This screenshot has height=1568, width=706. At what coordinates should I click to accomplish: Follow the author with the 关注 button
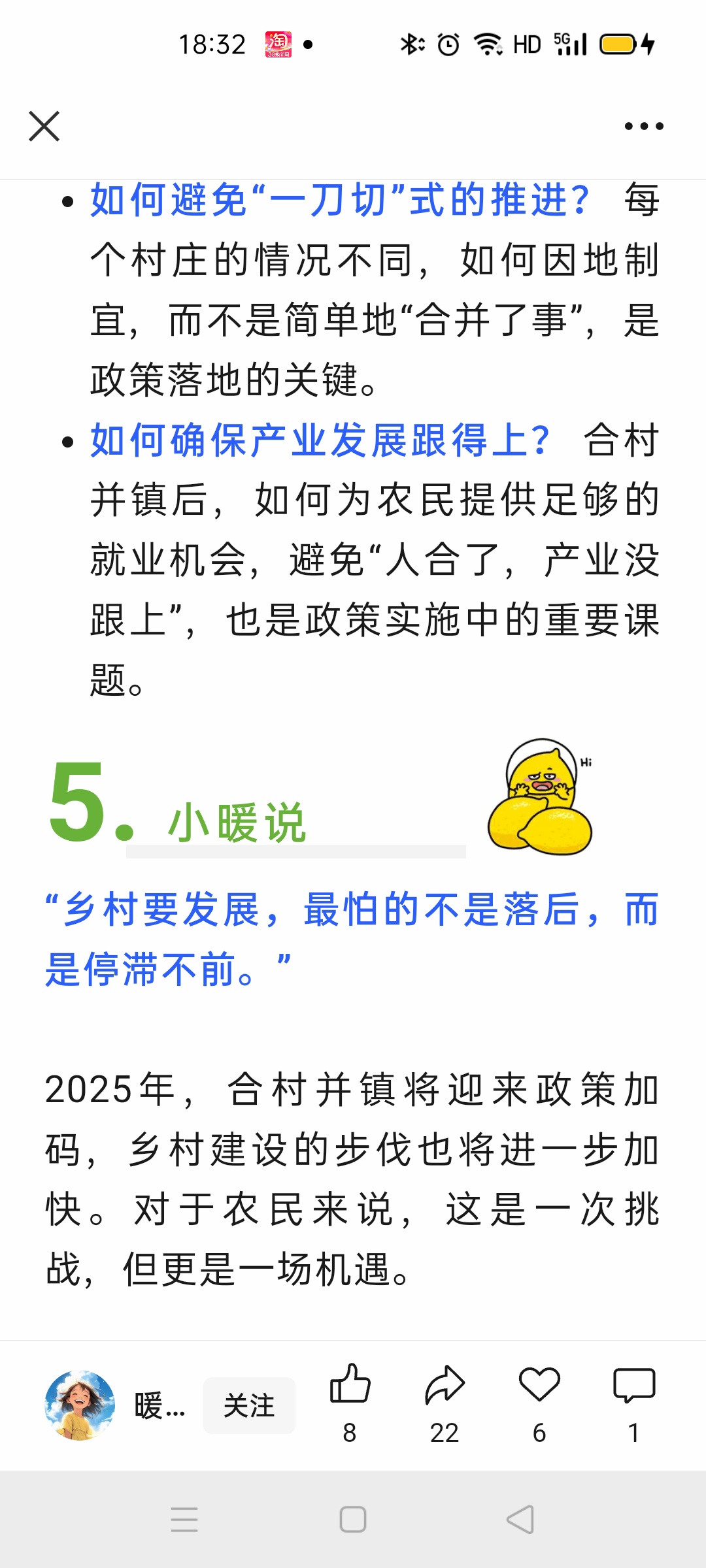point(249,1405)
